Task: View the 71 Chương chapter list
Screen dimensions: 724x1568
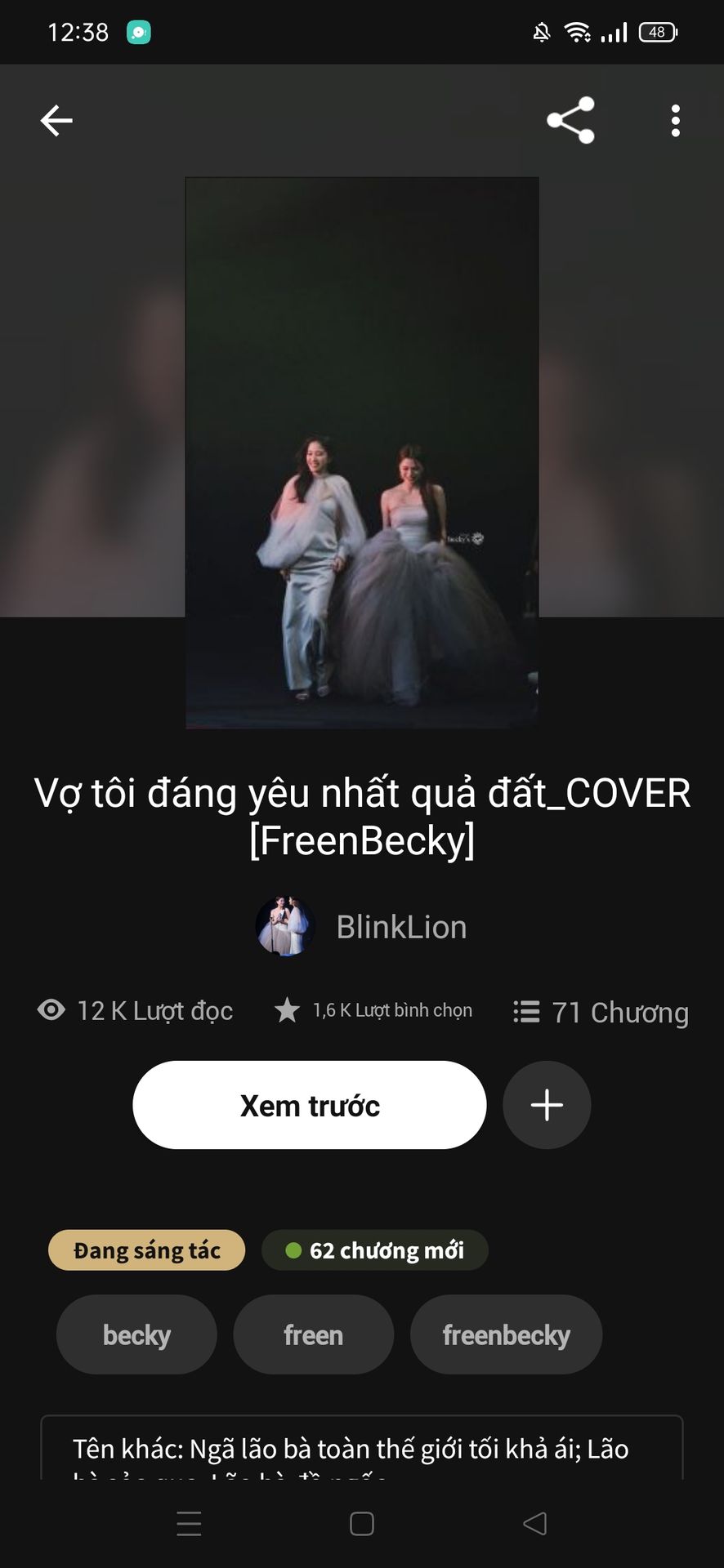Action: click(x=601, y=1013)
